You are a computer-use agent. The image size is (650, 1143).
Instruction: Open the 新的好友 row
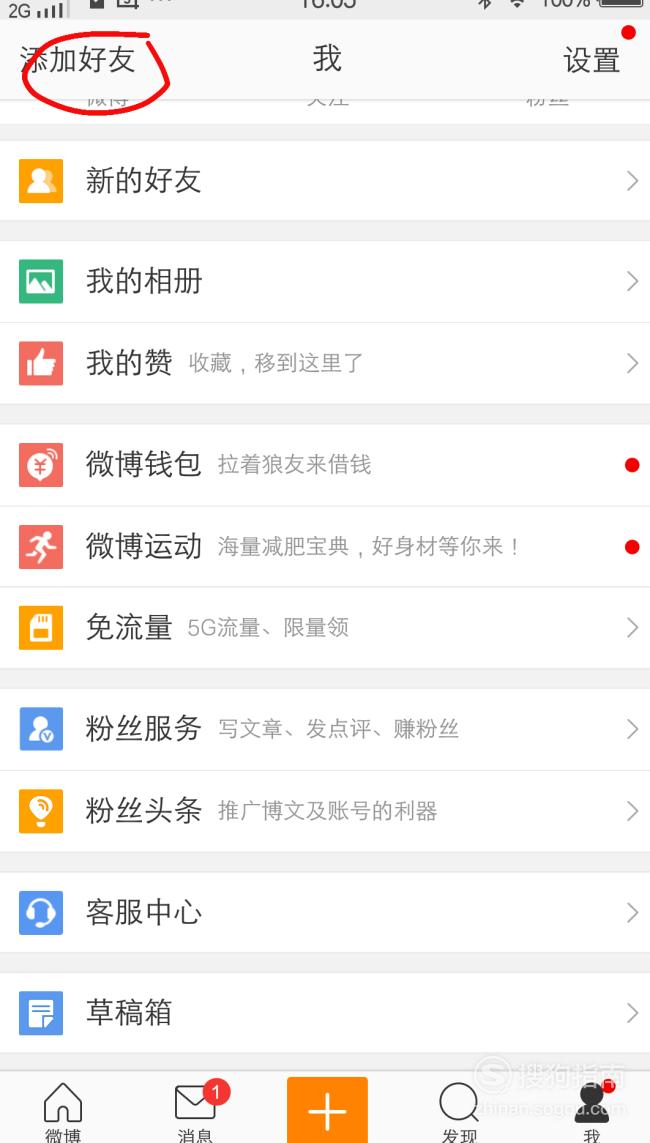pos(325,181)
